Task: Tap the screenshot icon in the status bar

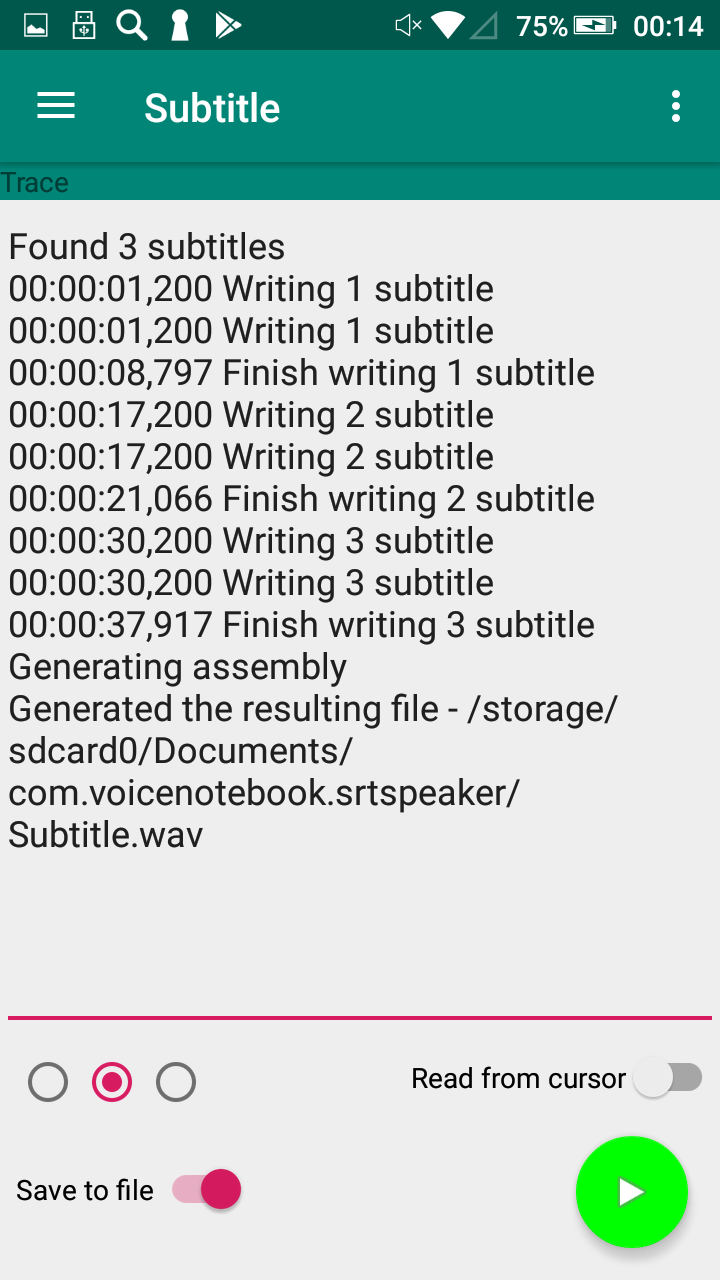Action: pyautogui.click(x=35, y=25)
